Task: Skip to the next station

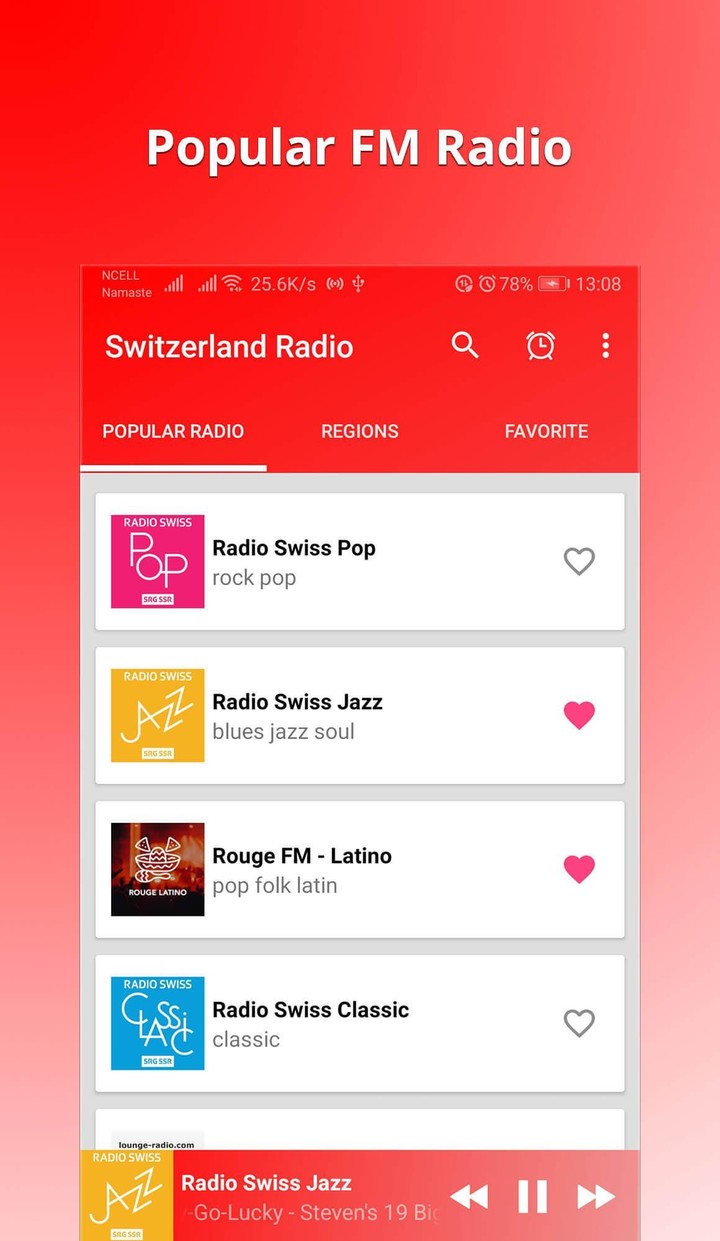Action: click(596, 1196)
